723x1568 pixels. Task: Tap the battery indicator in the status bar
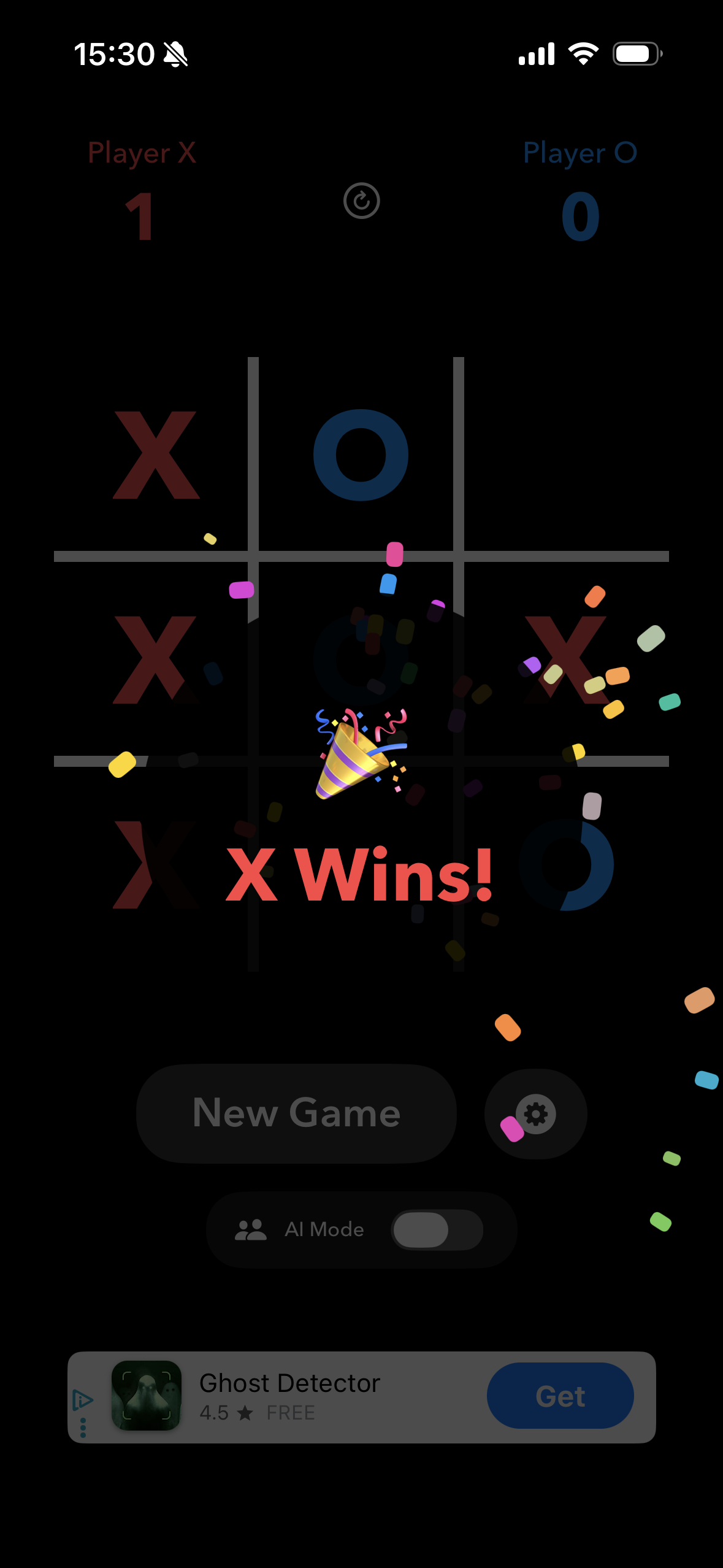[x=636, y=53]
